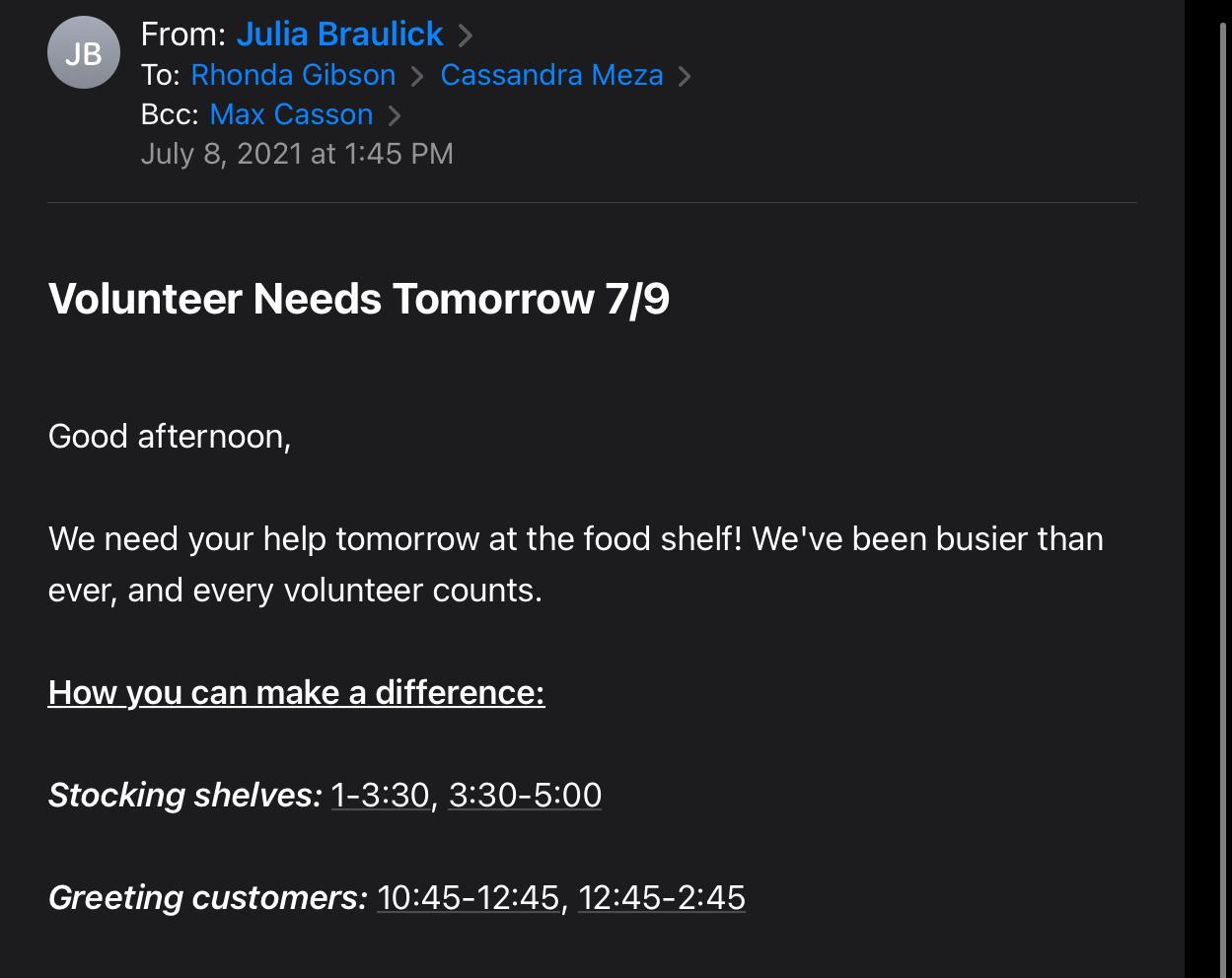The height and width of the screenshot is (978, 1232).
Task: Tap the JB avatar circle
Action: tap(84, 53)
